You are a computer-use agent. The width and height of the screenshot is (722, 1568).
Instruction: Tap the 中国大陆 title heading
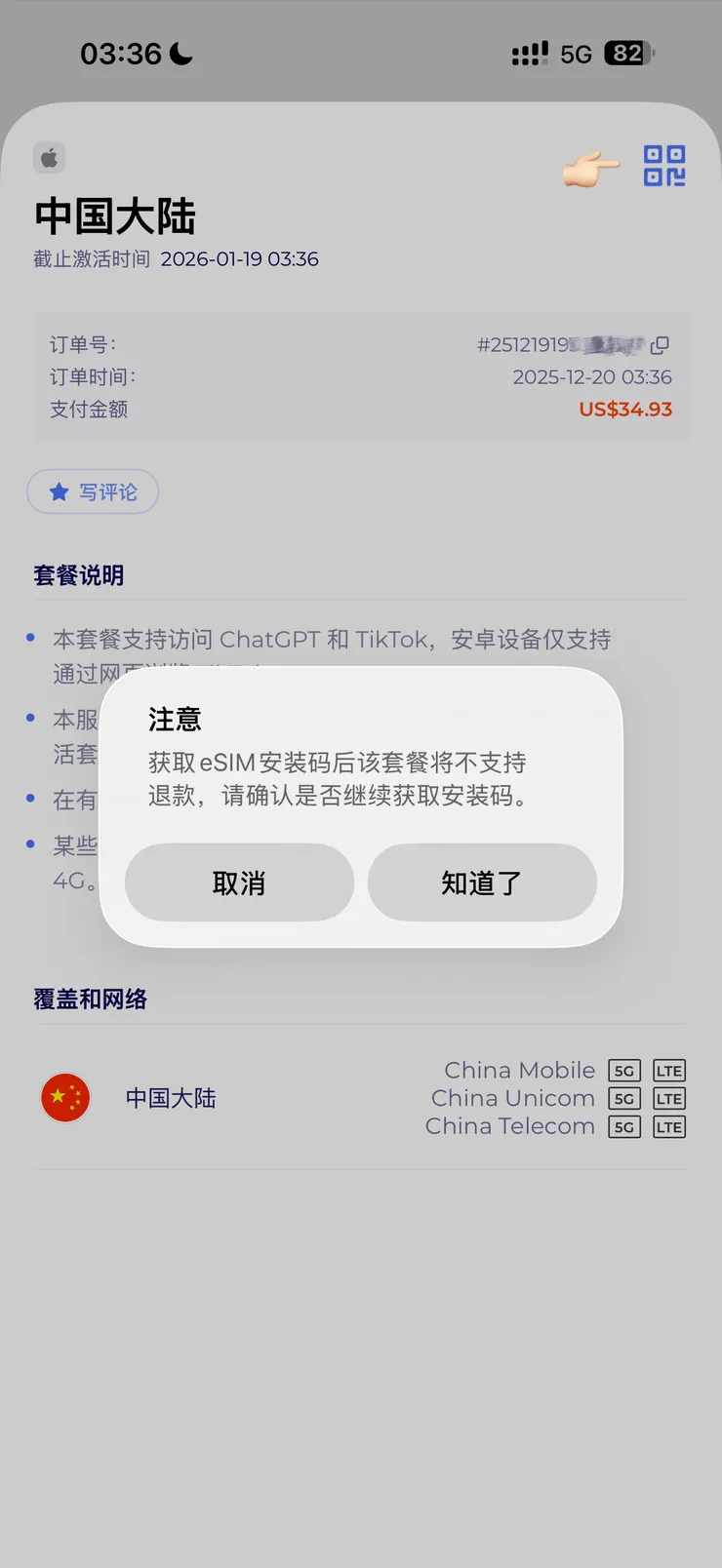coord(114,218)
